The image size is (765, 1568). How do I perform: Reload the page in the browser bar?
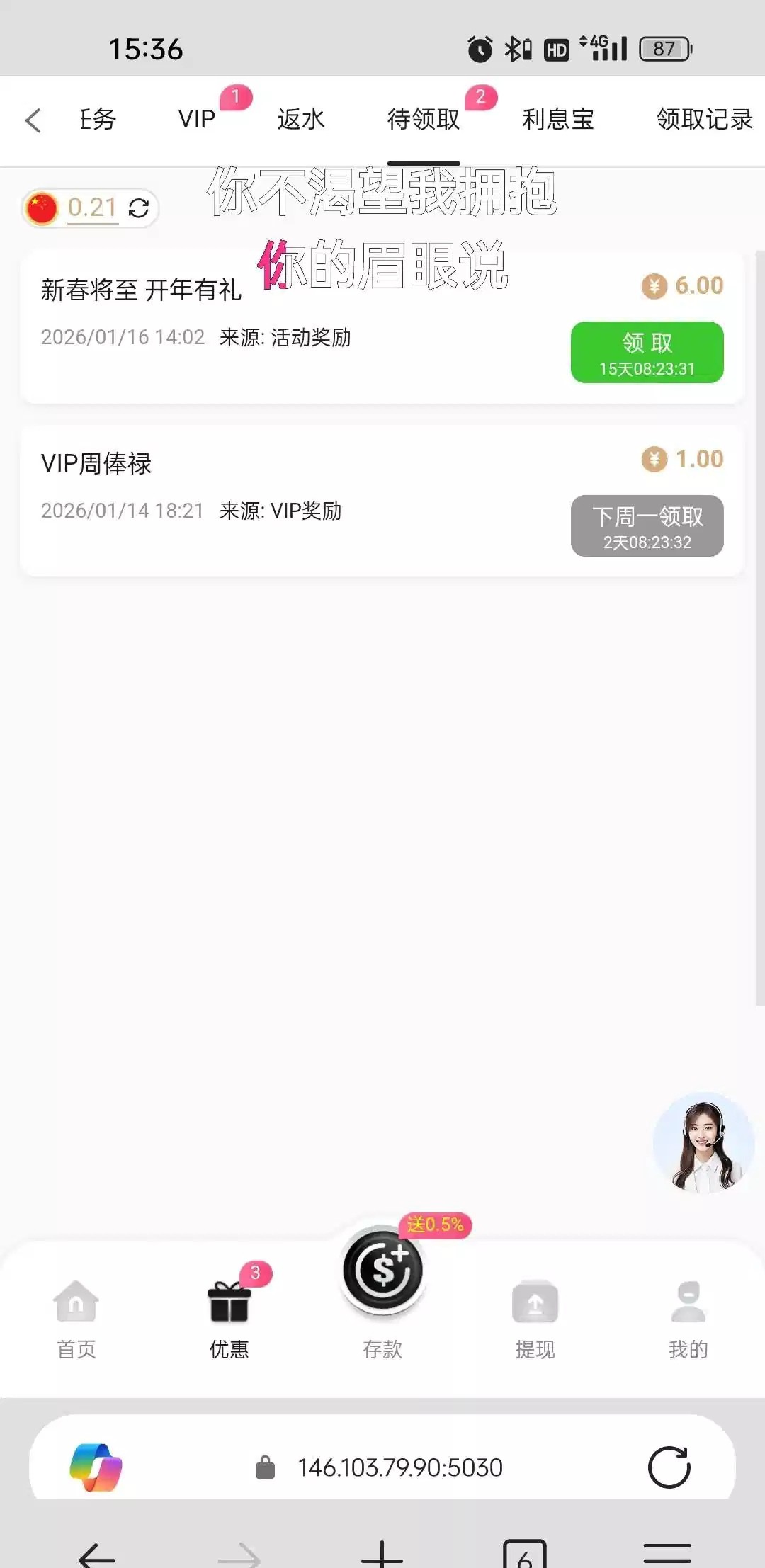(x=669, y=1467)
